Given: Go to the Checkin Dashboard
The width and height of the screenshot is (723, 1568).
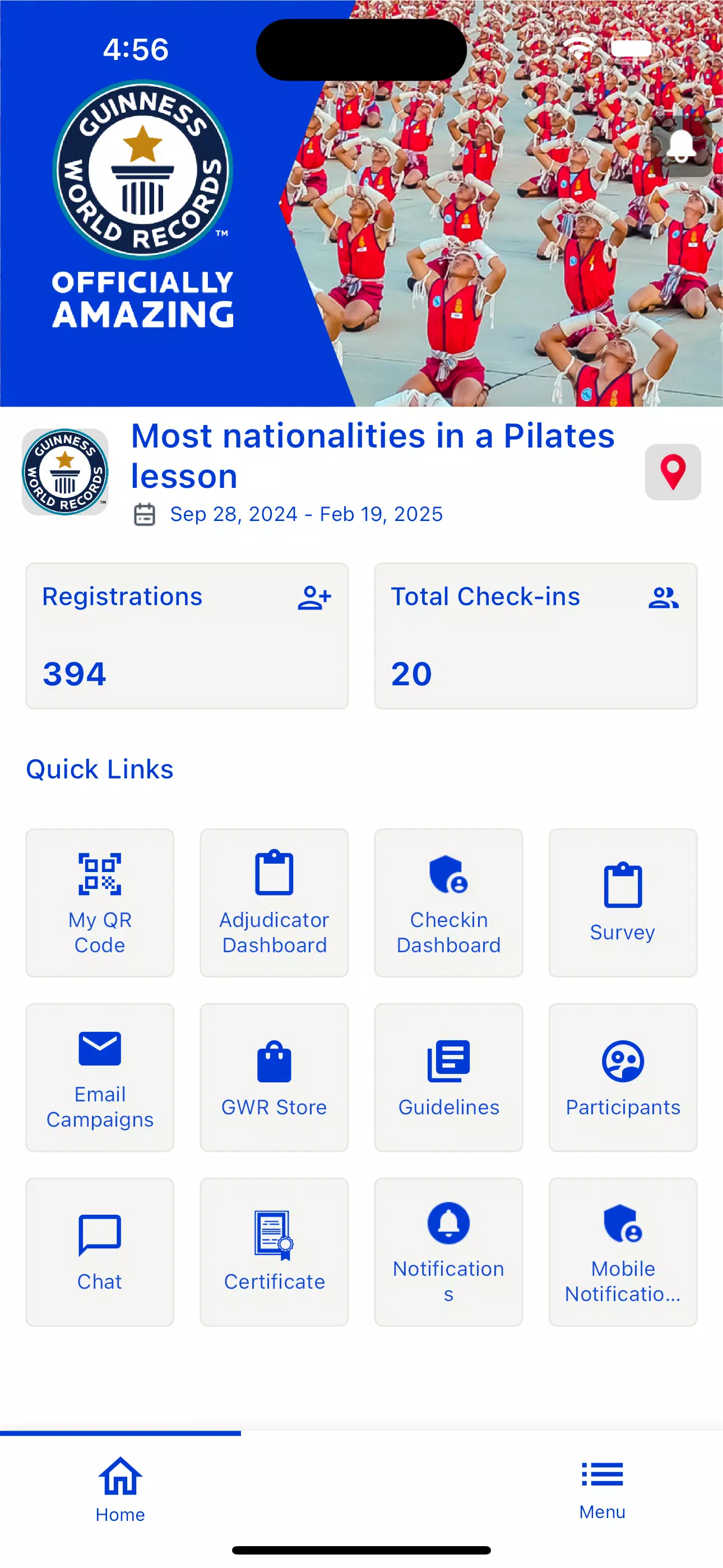Looking at the screenshot, I should [448, 903].
